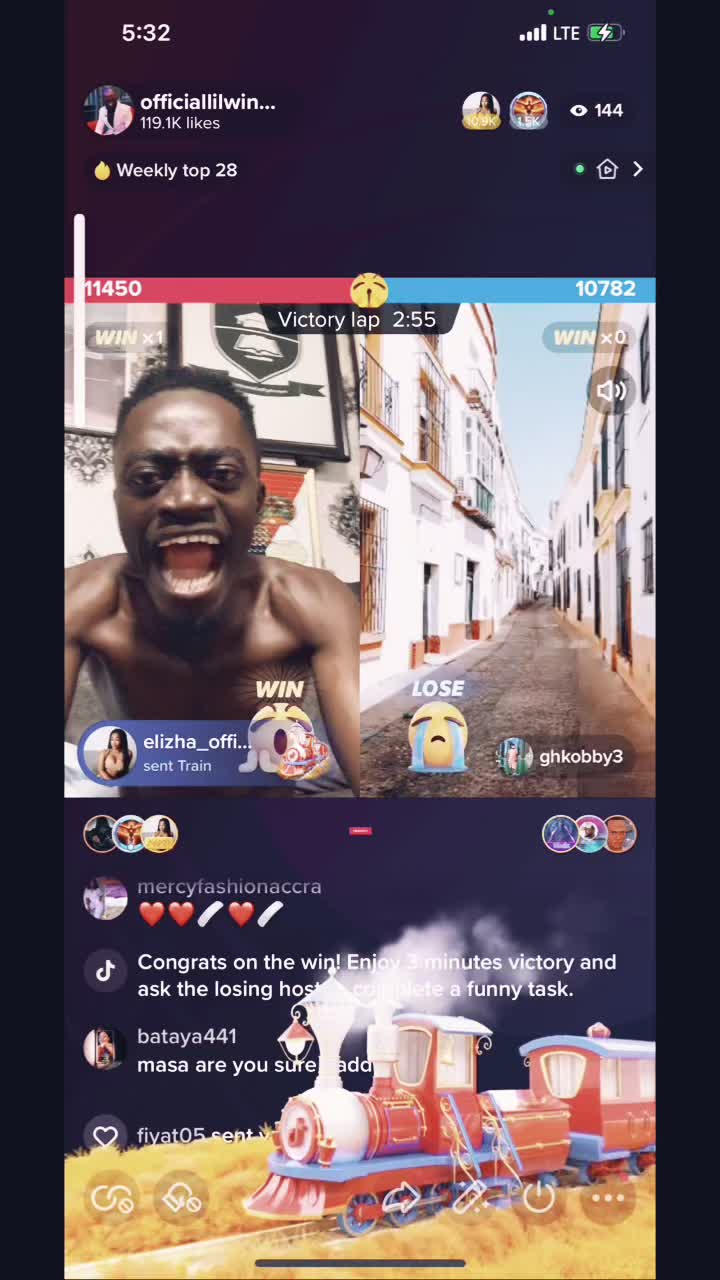Open officiallilwin's host profile

190,110
